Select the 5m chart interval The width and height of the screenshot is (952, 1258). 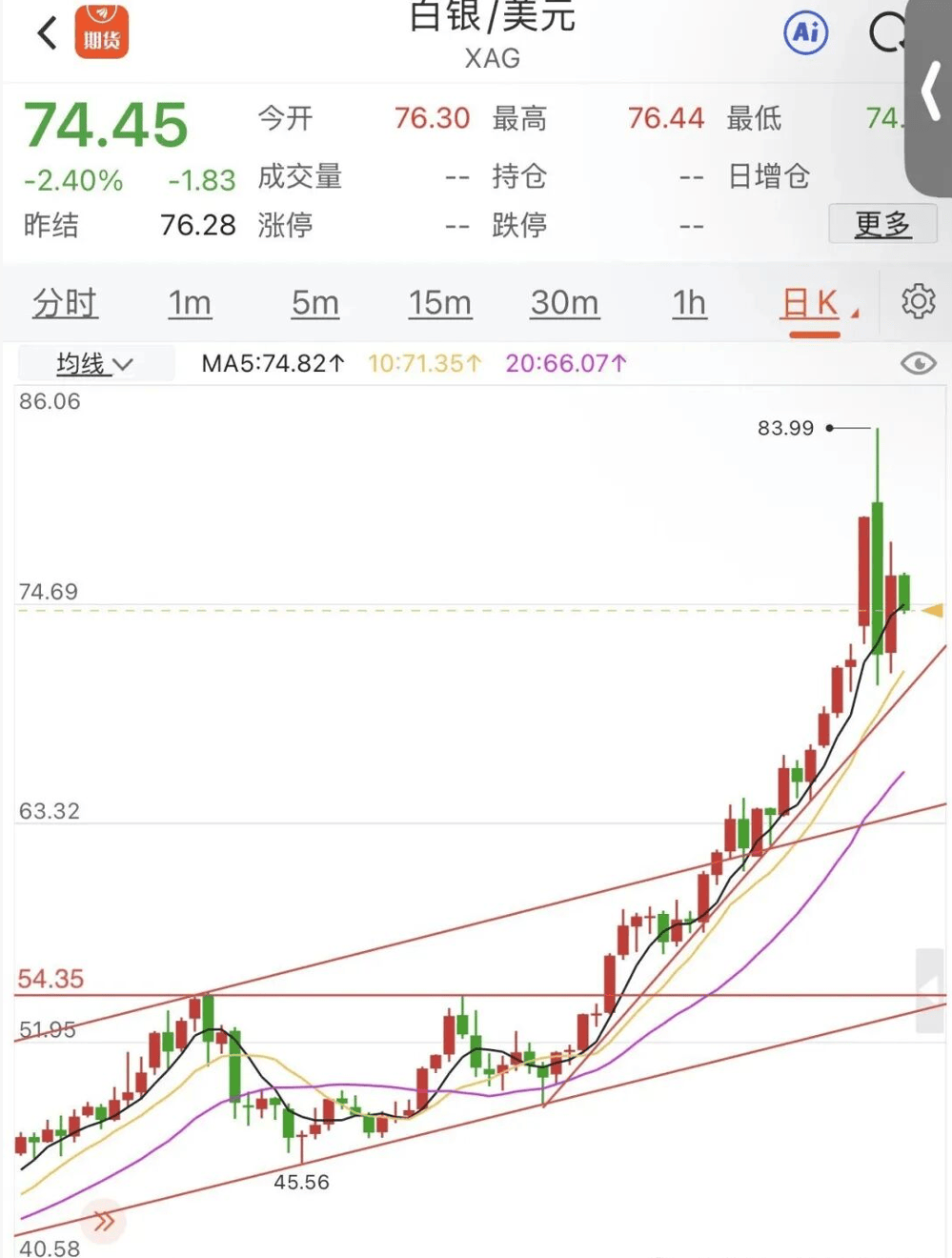coord(315,303)
